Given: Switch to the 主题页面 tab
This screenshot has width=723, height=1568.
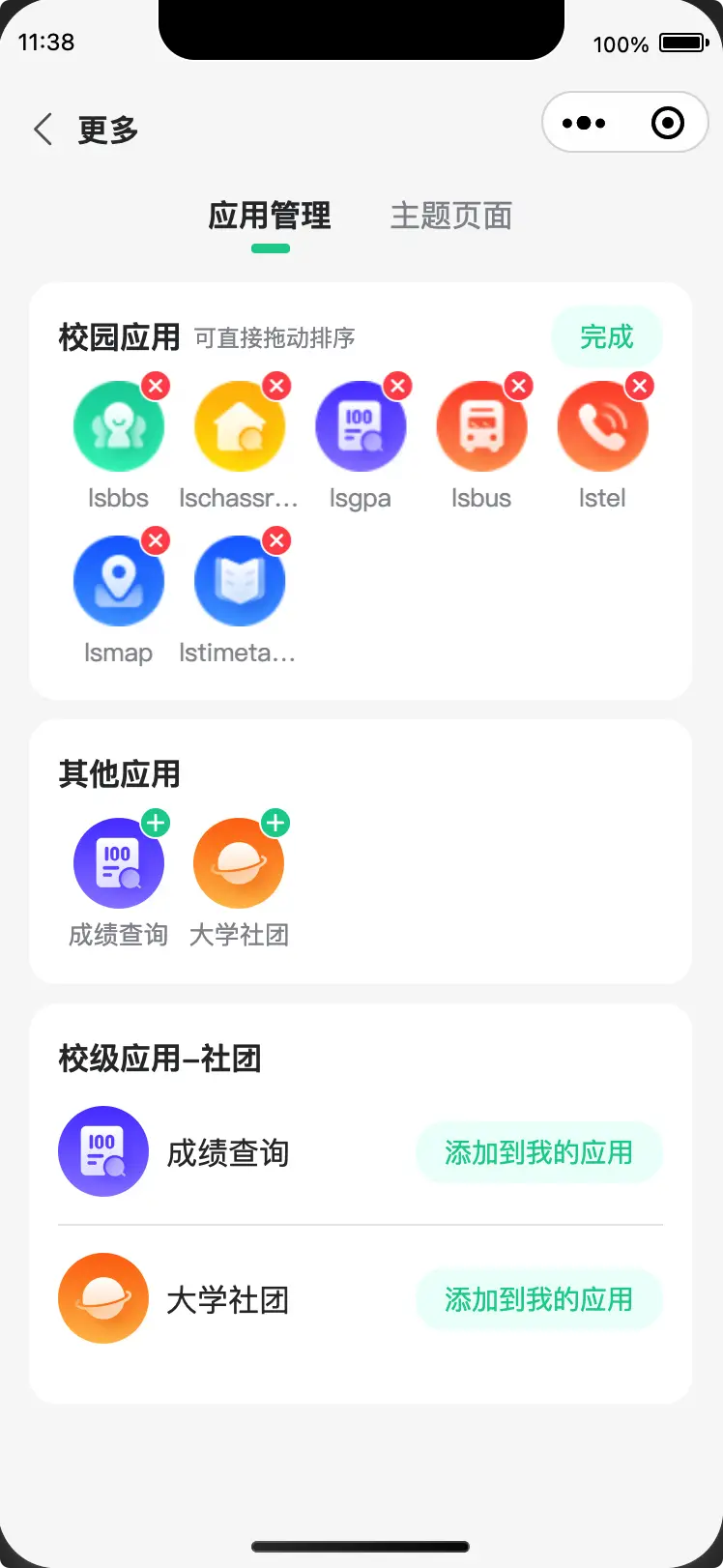Looking at the screenshot, I should tap(451, 216).
